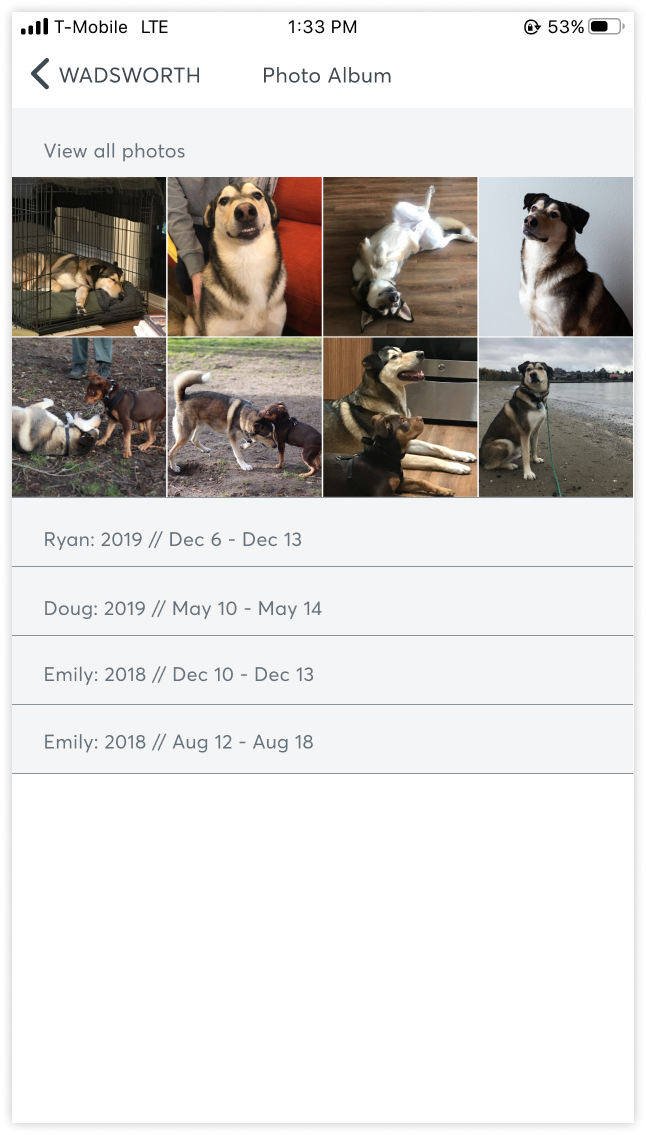The height and width of the screenshot is (1135, 646).
Task: Open Emily's Aug 12 - Aug 18 album
Action: click(322, 742)
